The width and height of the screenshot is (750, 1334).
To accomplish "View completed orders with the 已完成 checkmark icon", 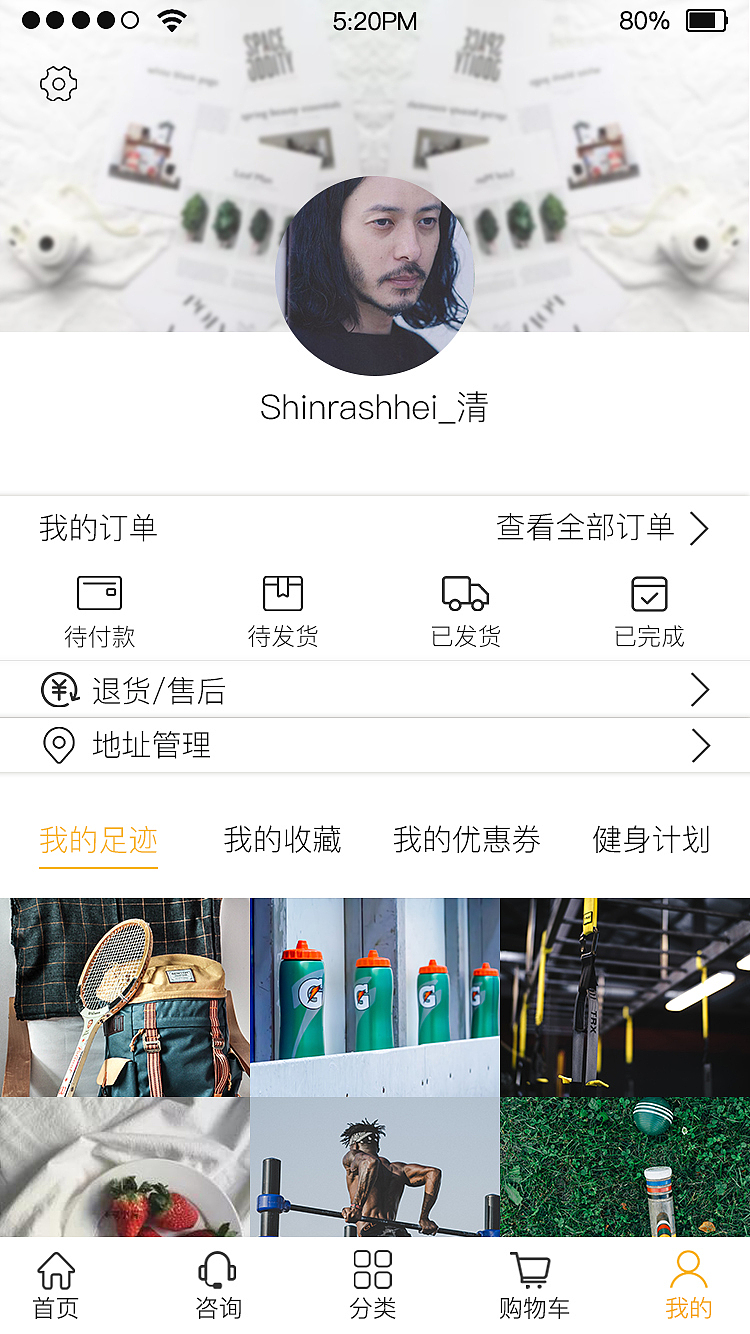I will coord(648,592).
